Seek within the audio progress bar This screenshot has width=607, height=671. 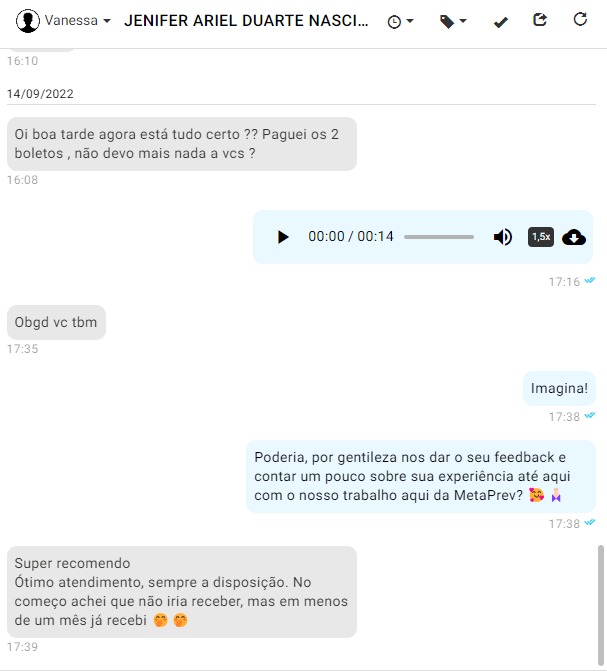438,237
